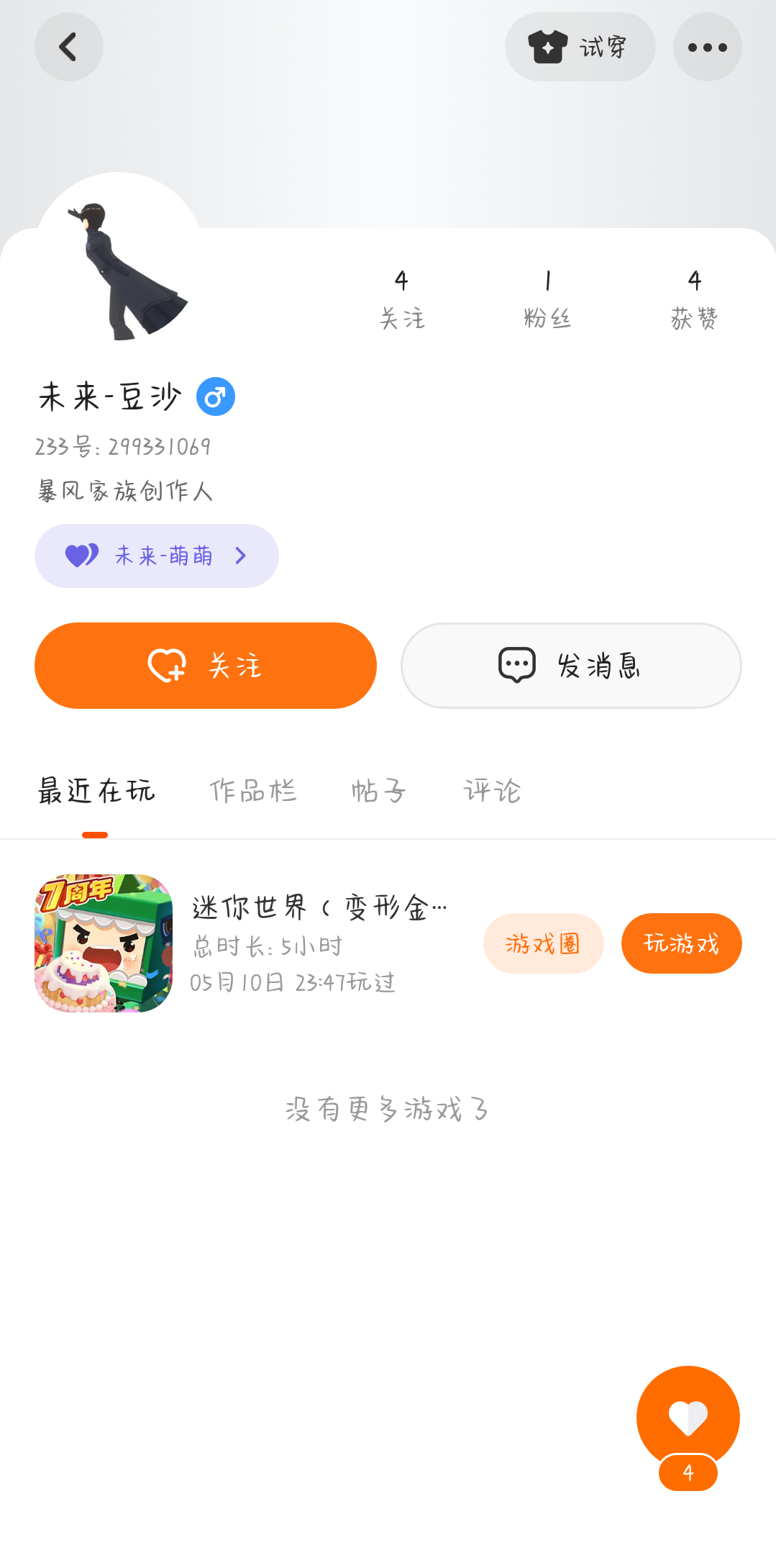View the 粉丝 followers list

coord(547,299)
